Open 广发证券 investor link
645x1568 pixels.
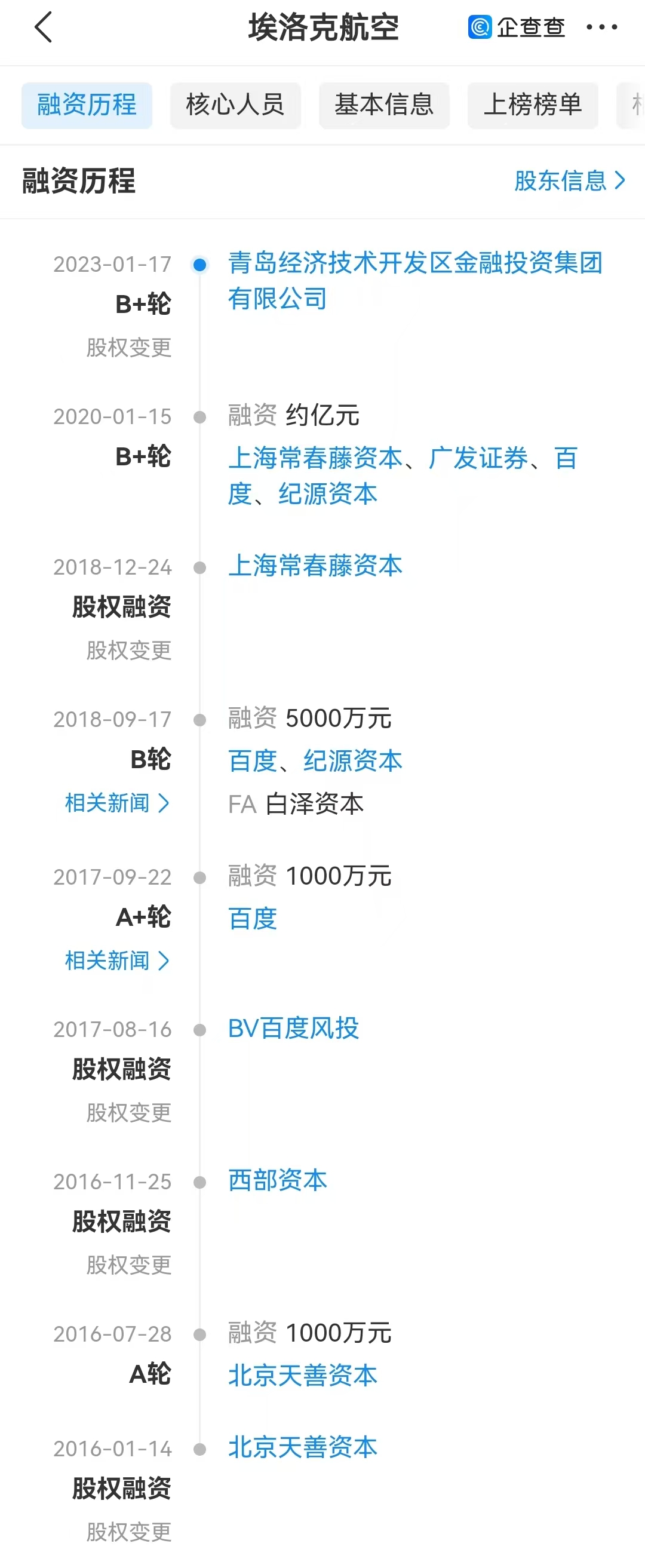pos(478,458)
